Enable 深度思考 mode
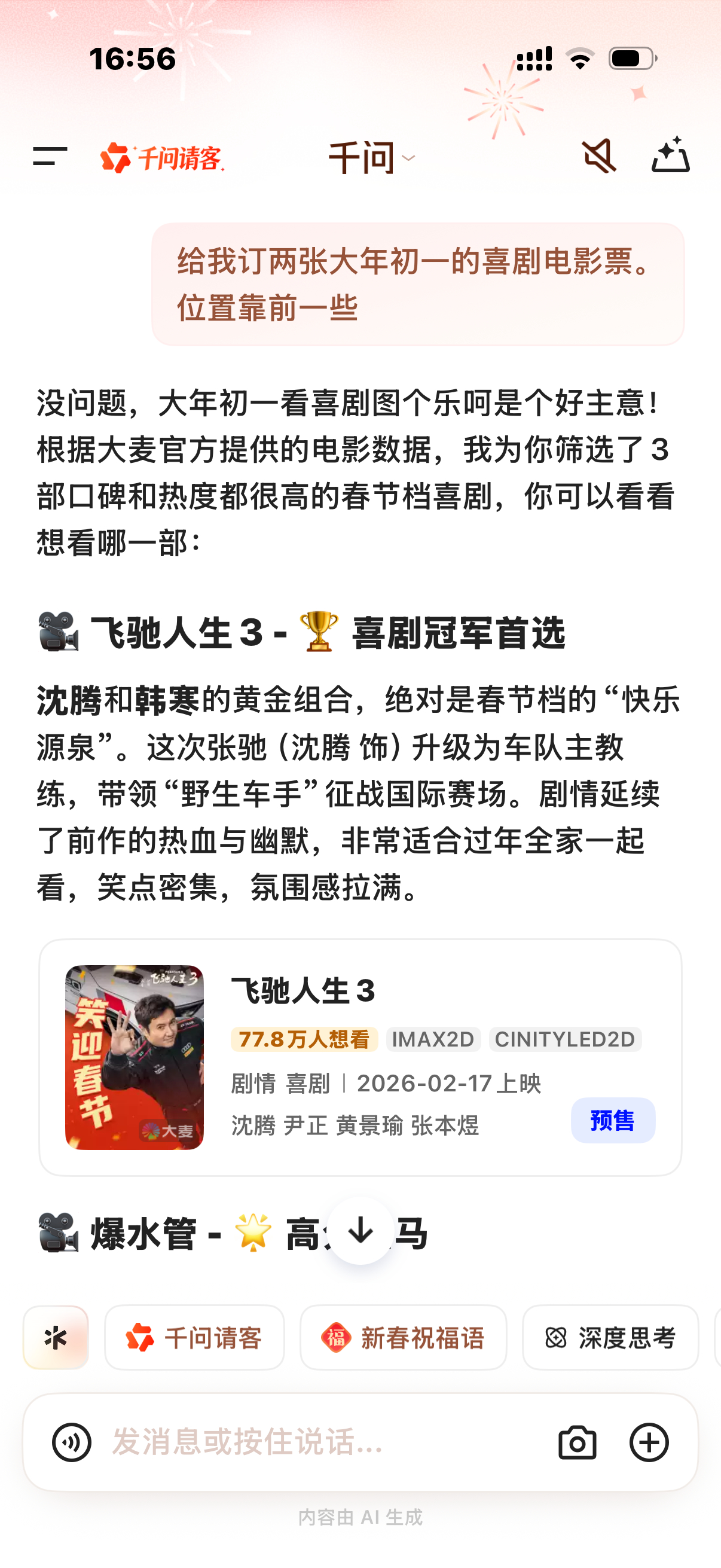 (610, 1338)
